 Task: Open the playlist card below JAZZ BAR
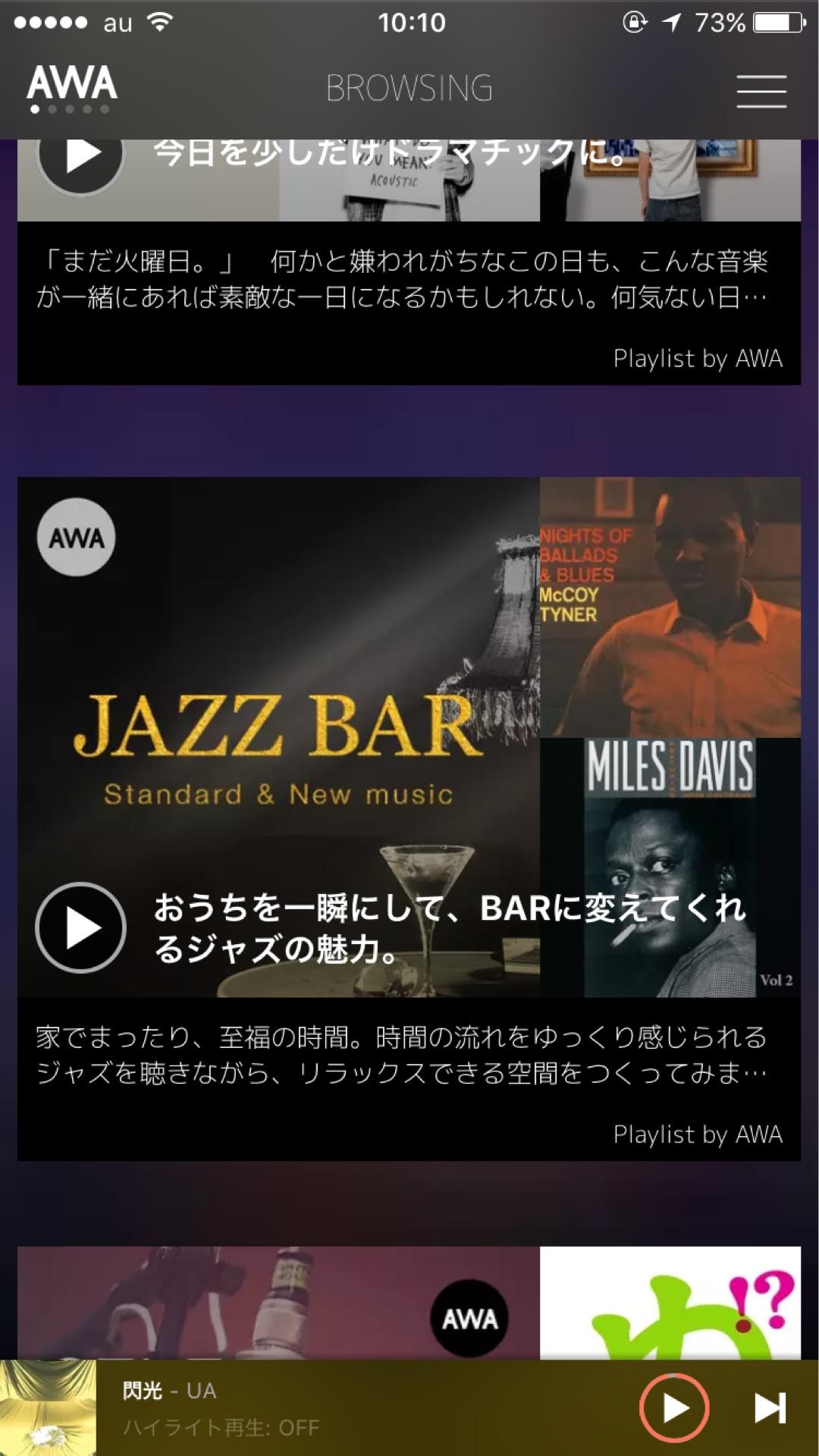click(409, 1303)
